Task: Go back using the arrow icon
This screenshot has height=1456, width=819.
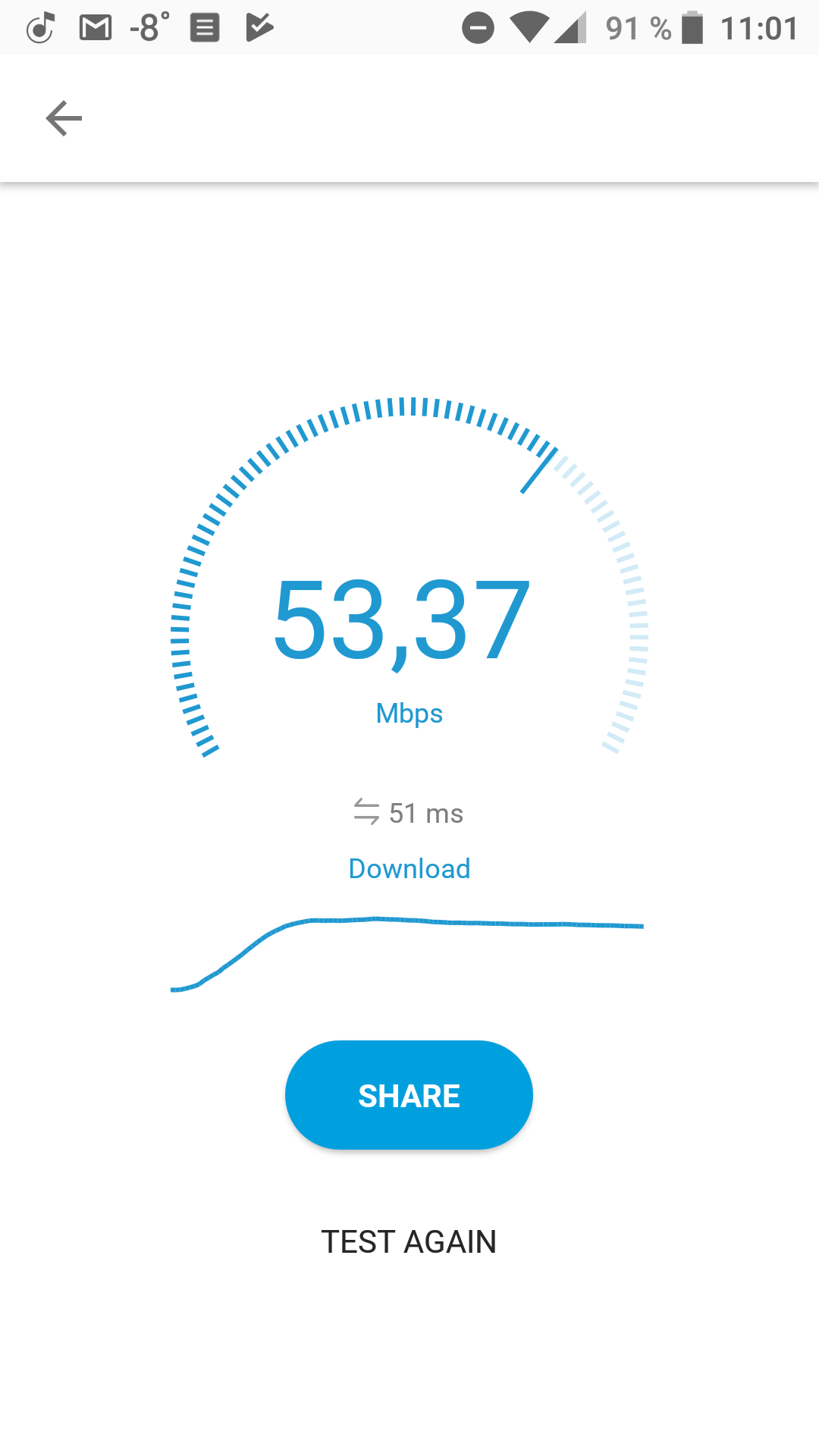Action: coord(64,118)
